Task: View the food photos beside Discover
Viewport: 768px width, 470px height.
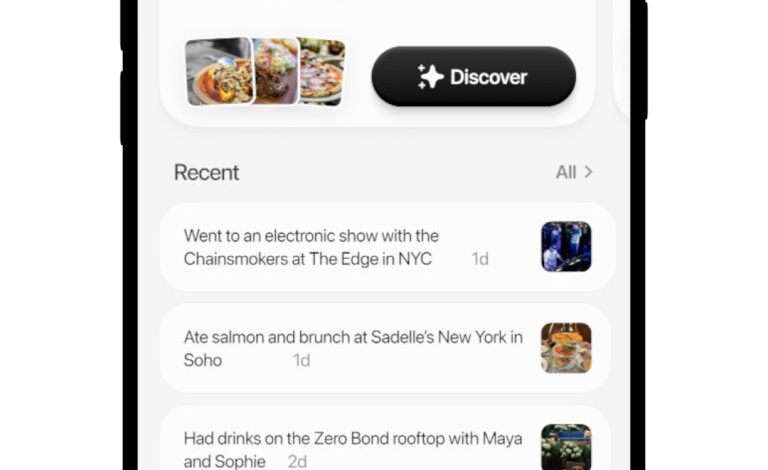Action: [x=265, y=71]
